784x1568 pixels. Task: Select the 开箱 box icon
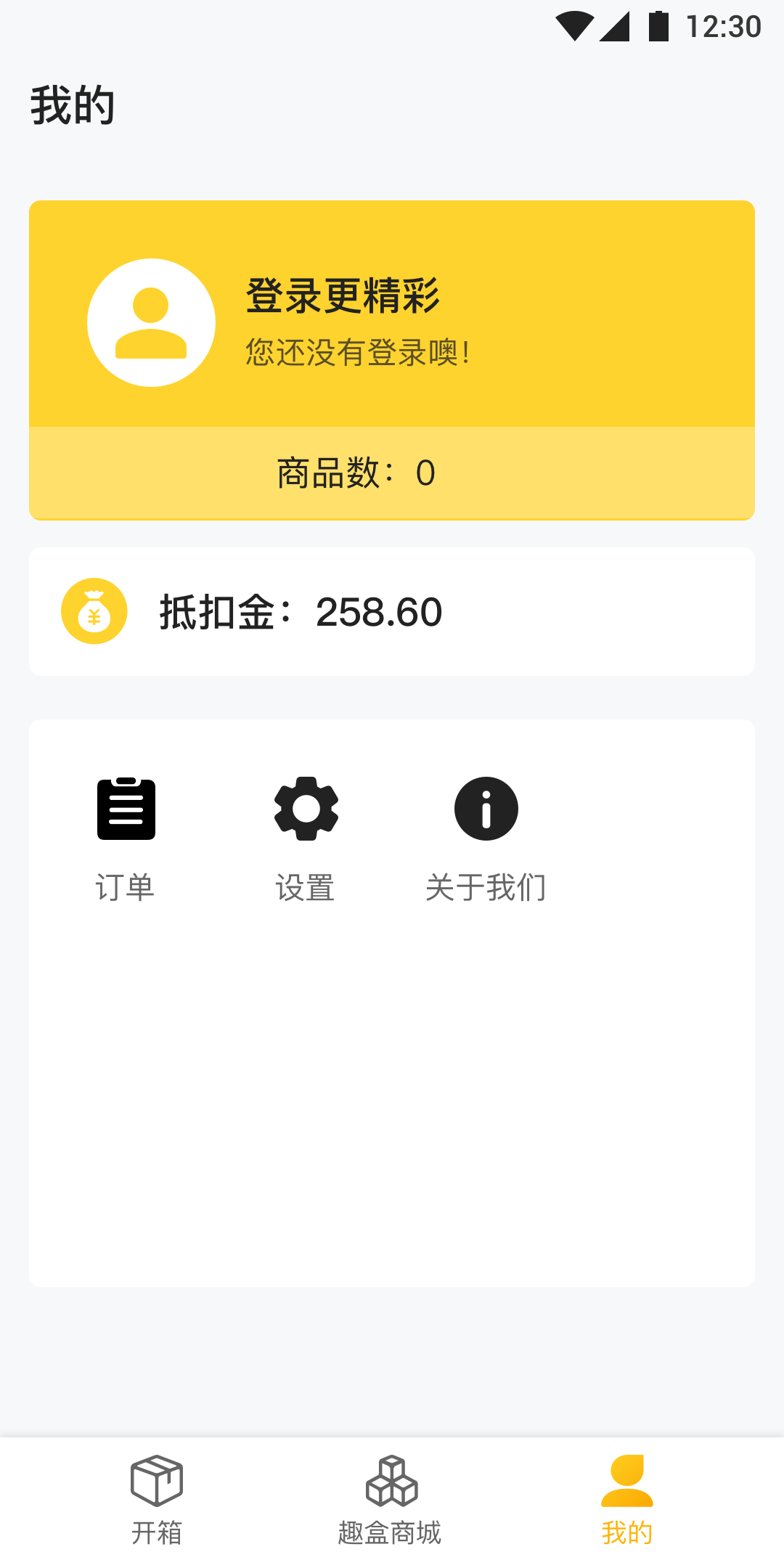[156, 1479]
